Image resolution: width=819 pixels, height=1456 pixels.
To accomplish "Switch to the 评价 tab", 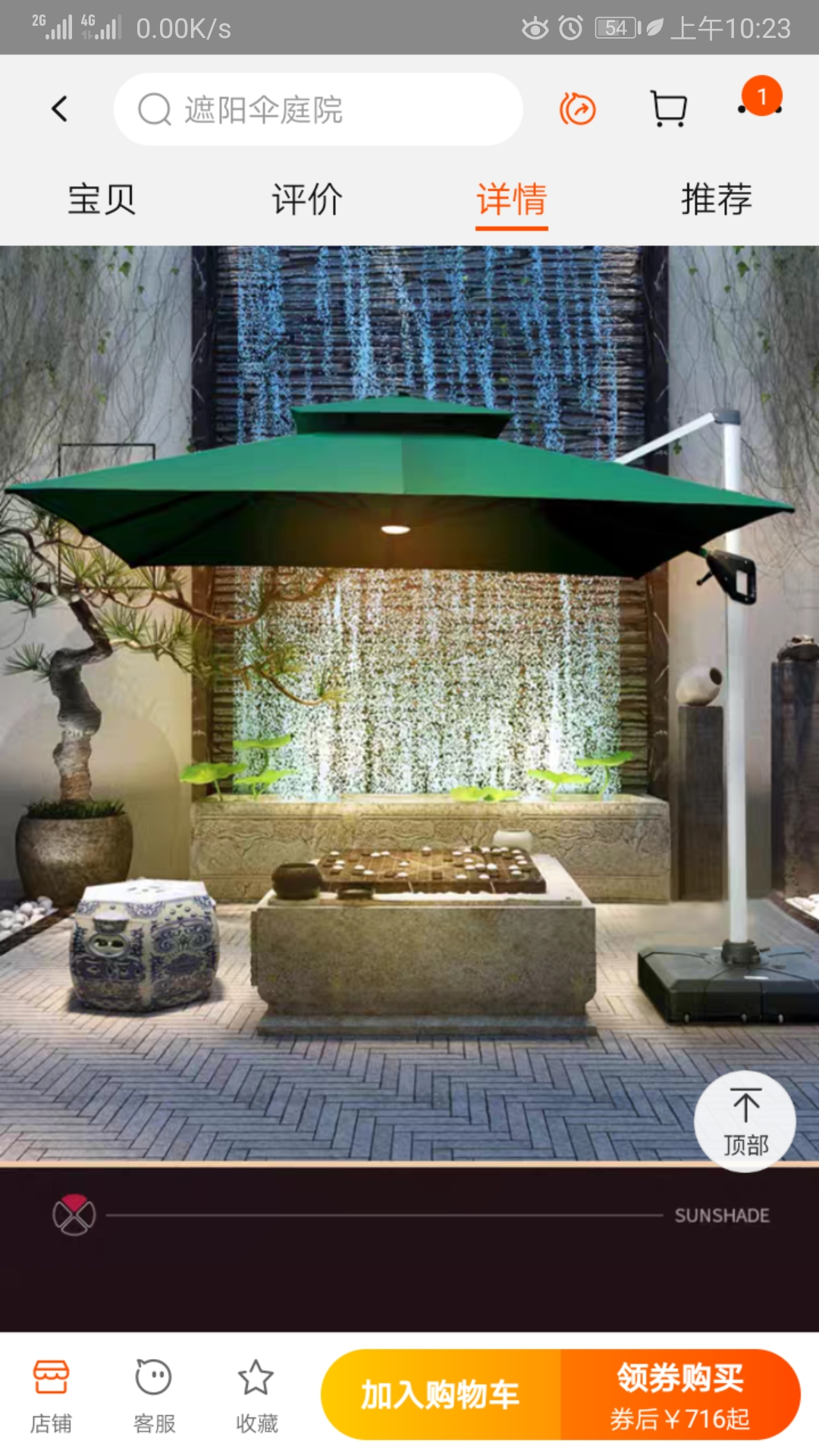I will click(307, 200).
